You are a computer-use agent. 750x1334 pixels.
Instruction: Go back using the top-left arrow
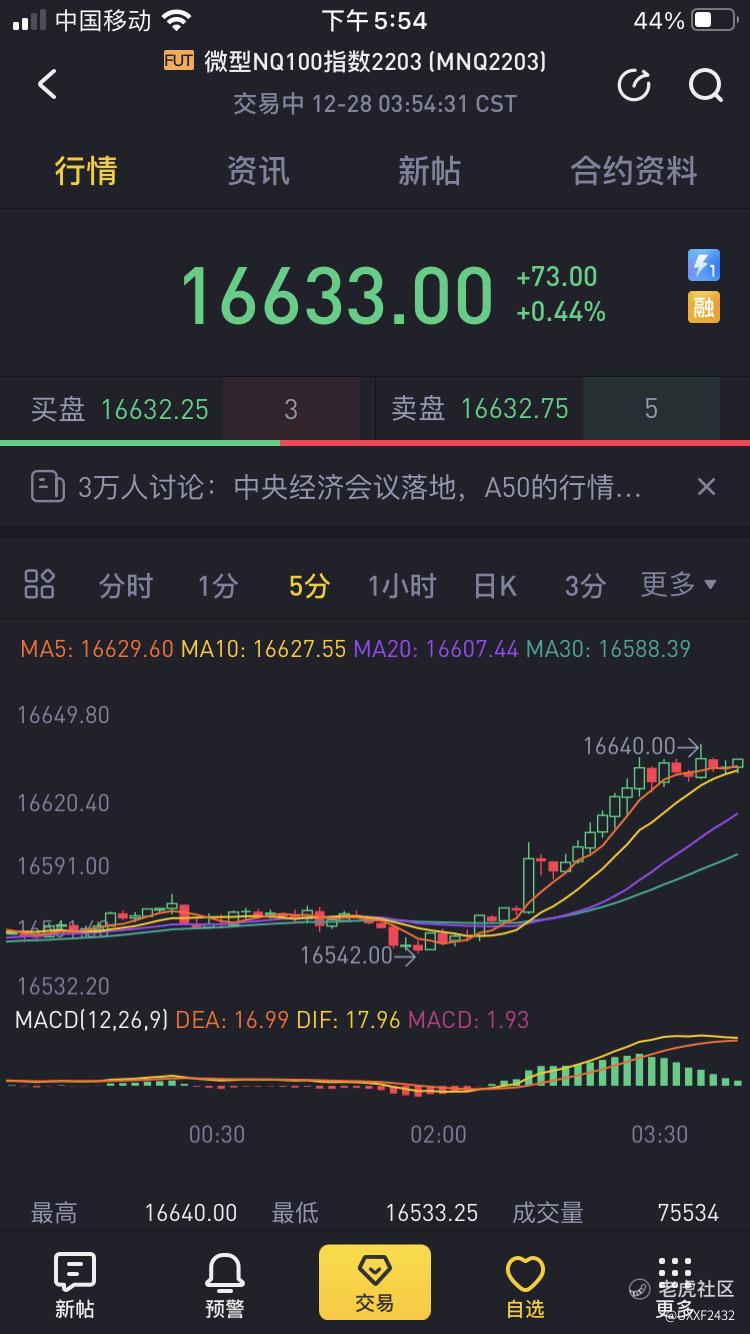48,84
